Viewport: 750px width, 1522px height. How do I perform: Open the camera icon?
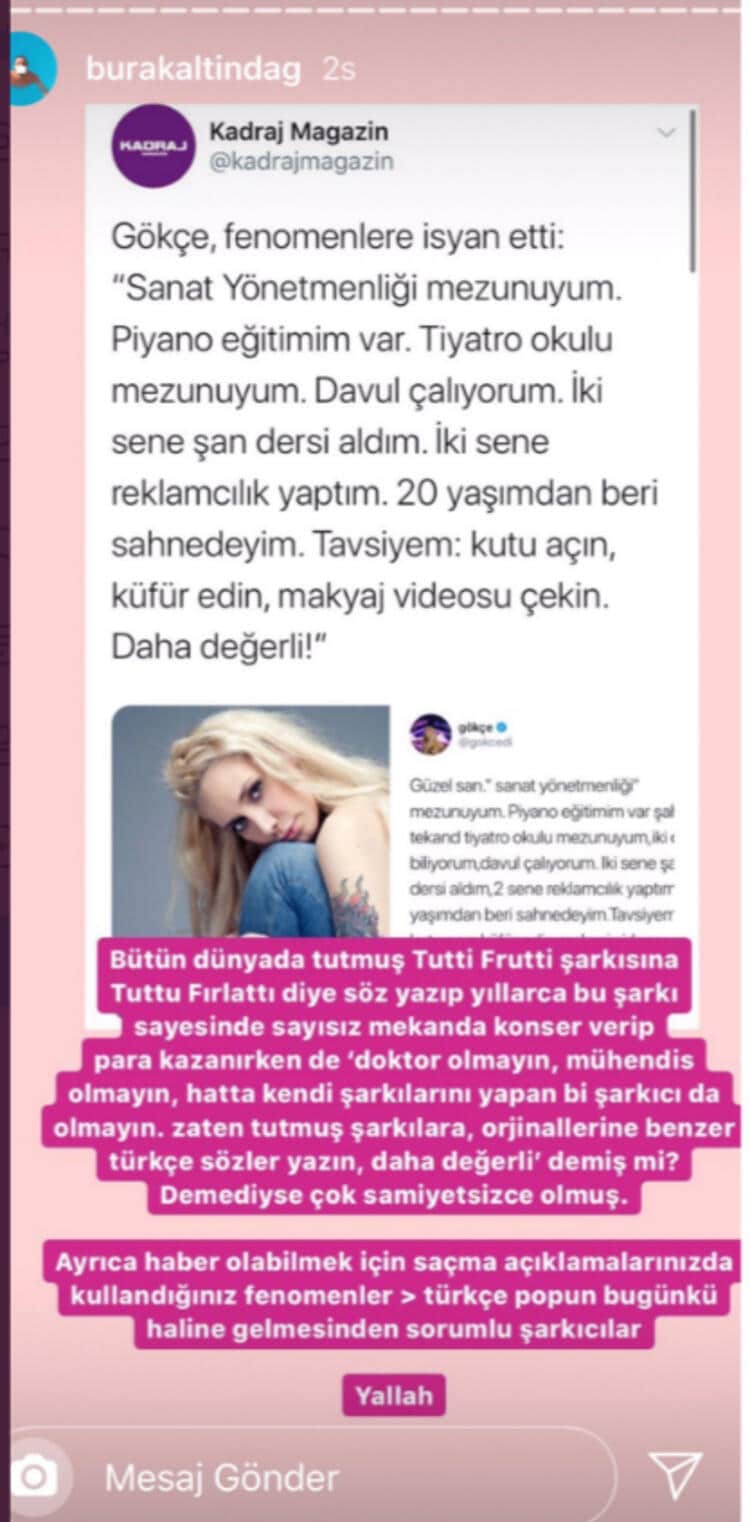(36, 1477)
